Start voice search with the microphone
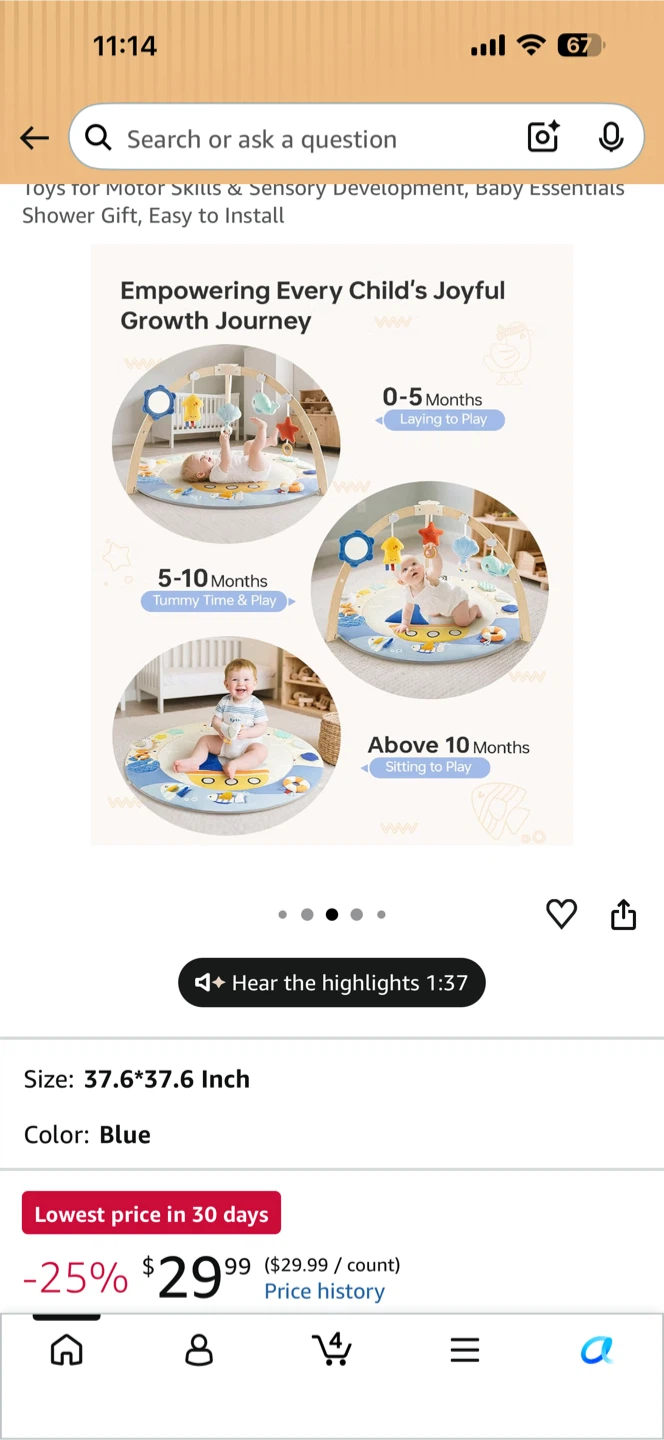 tap(611, 137)
